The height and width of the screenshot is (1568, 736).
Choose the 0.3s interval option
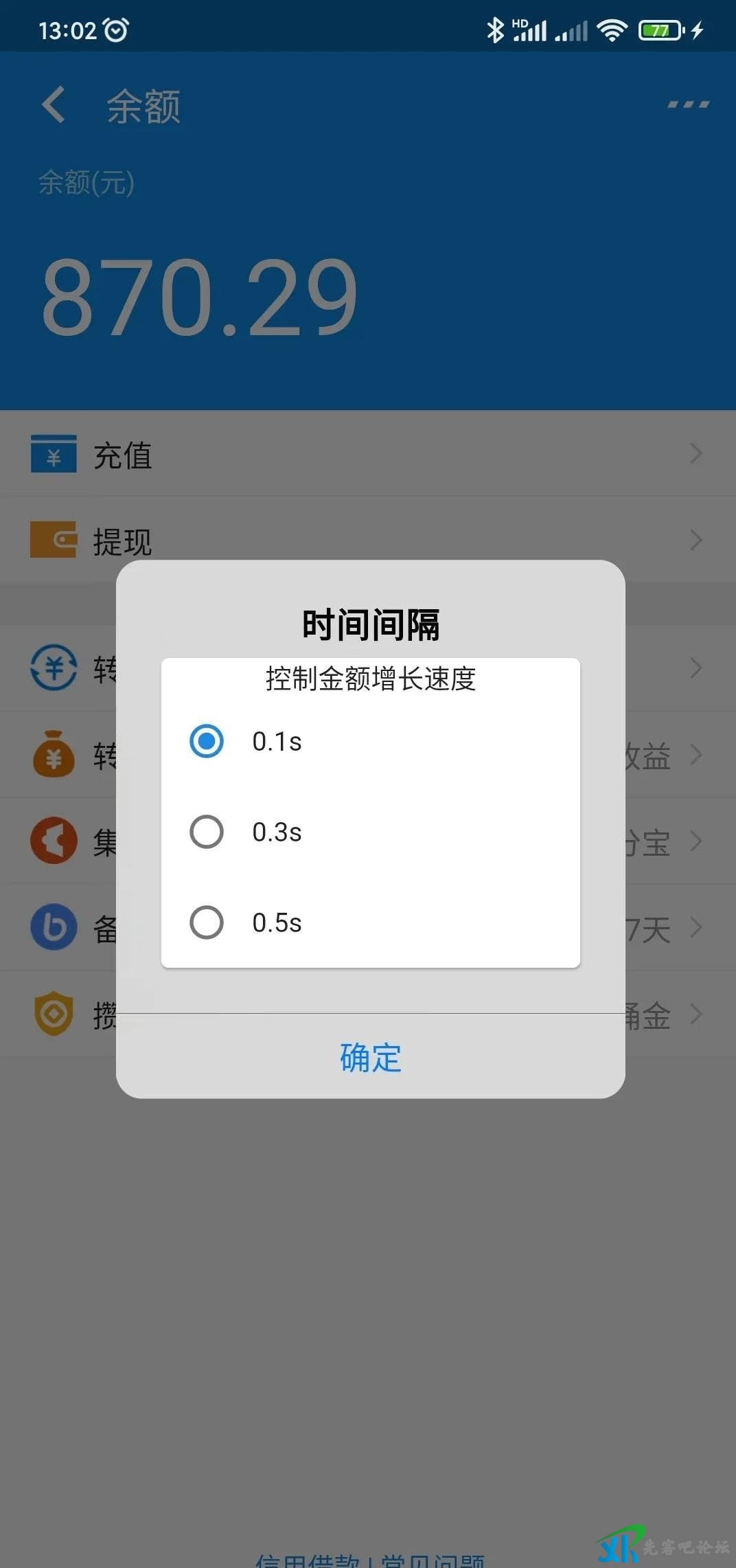(207, 832)
